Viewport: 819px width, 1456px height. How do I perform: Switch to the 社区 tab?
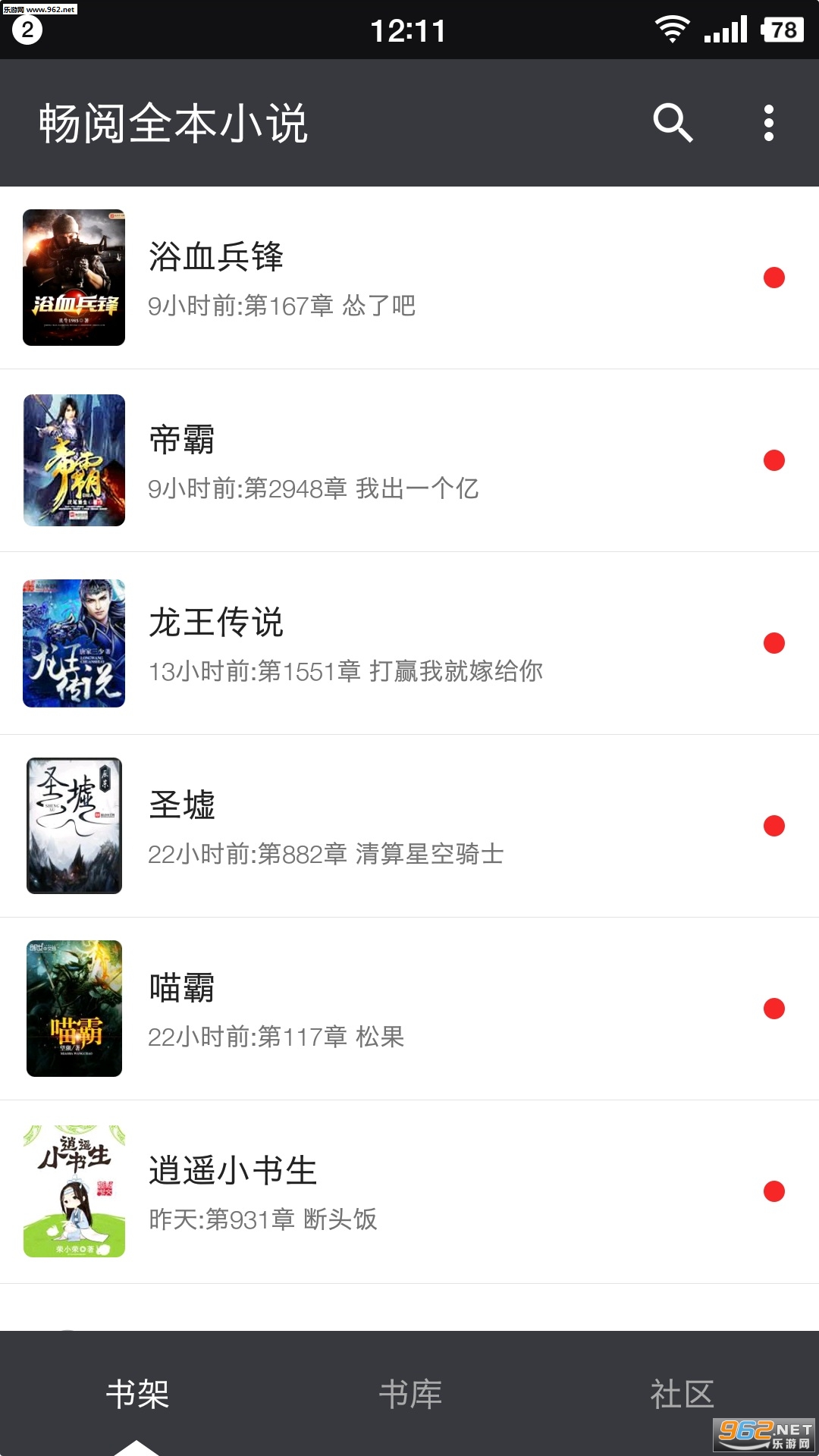[682, 1394]
